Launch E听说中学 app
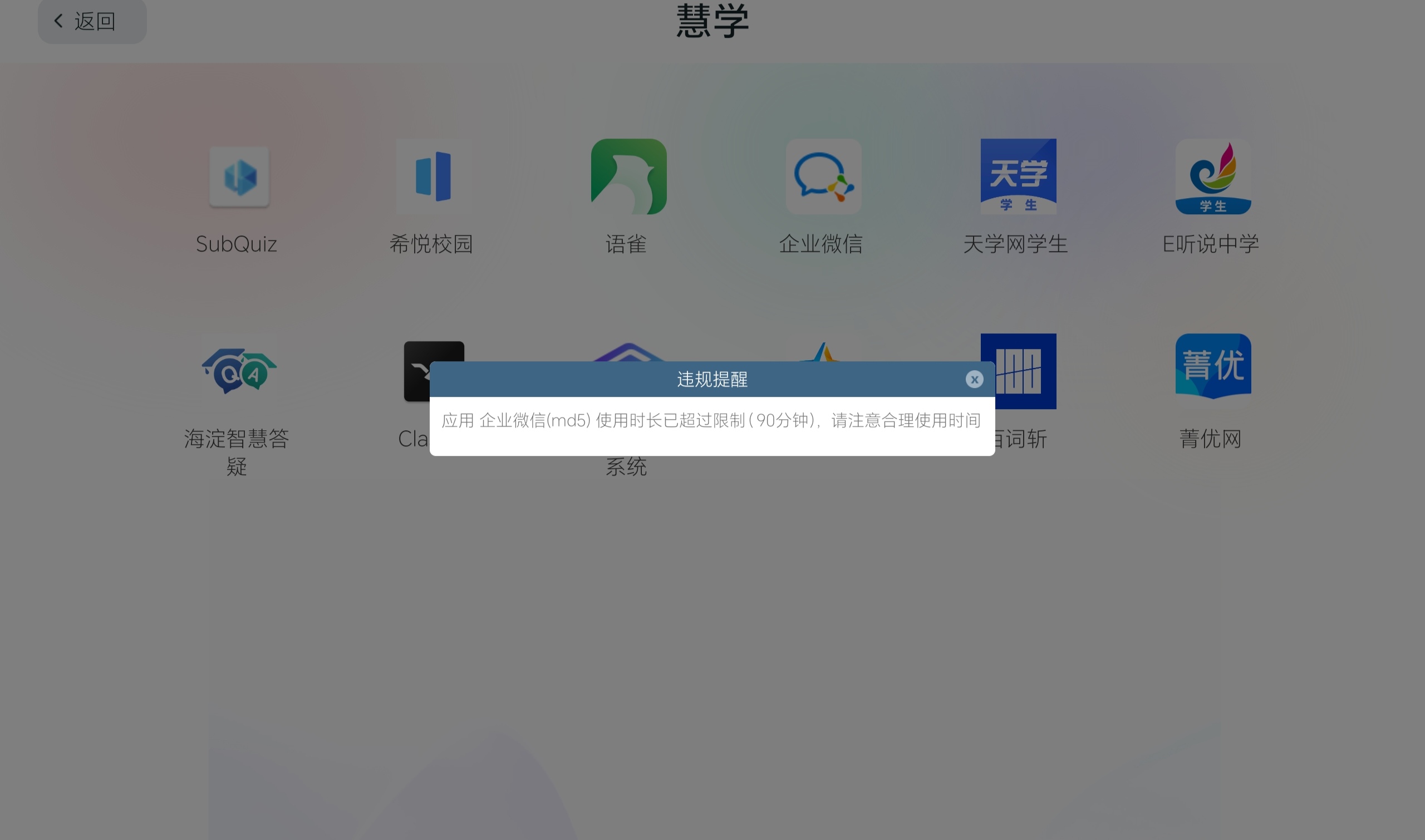This screenshot has height=840, width=1425. click(x=1212, y=177)
